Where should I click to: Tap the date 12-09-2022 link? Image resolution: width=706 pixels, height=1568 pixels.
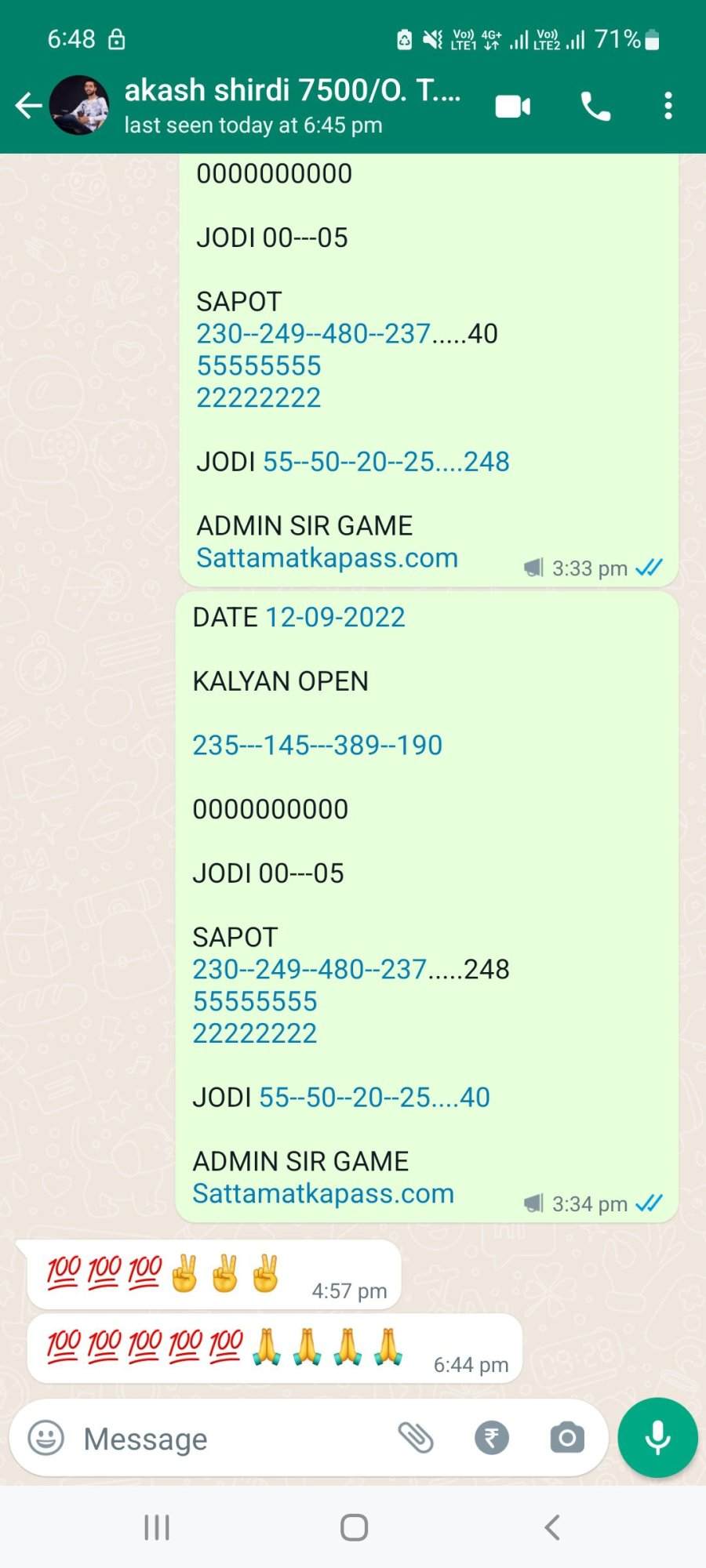click(336, 618)
